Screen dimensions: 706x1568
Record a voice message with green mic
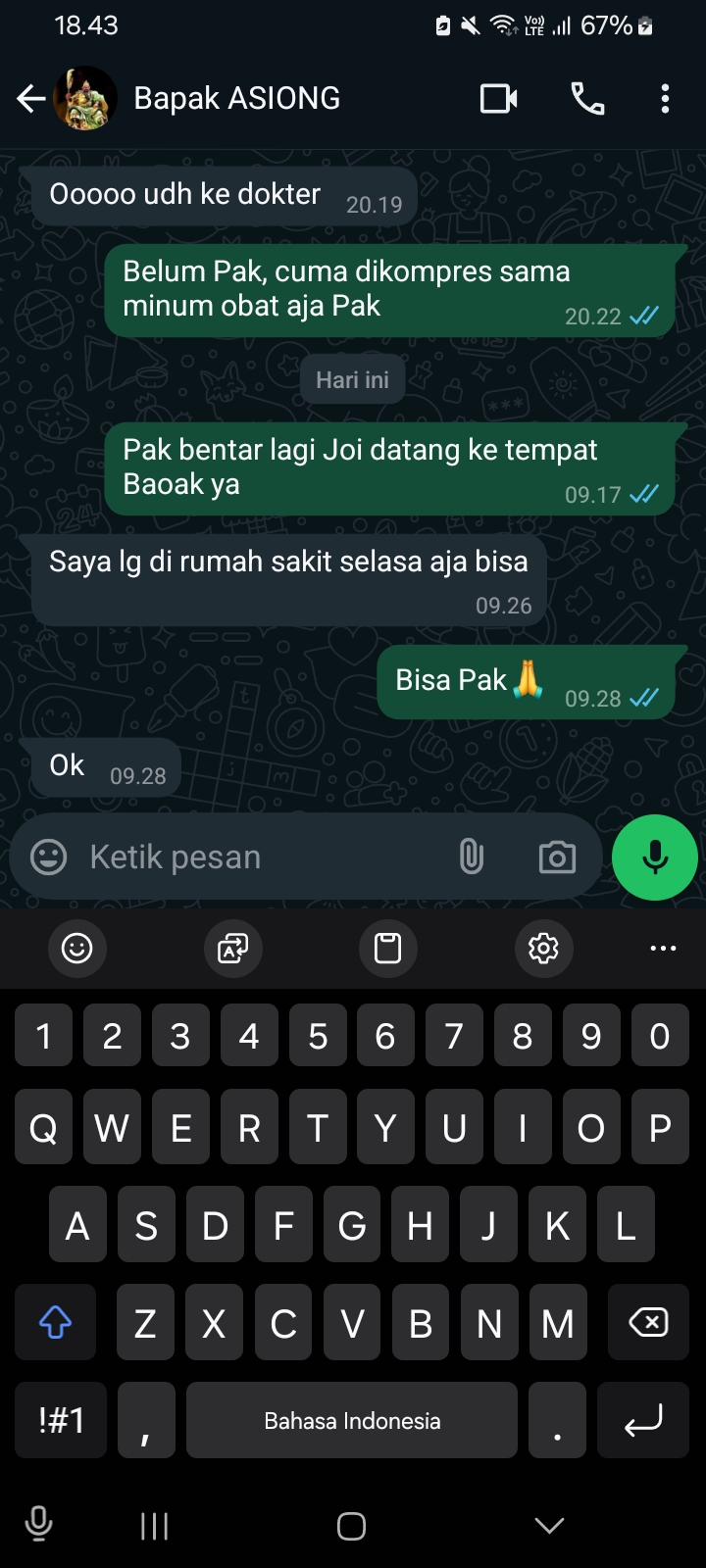coord(654,857)
